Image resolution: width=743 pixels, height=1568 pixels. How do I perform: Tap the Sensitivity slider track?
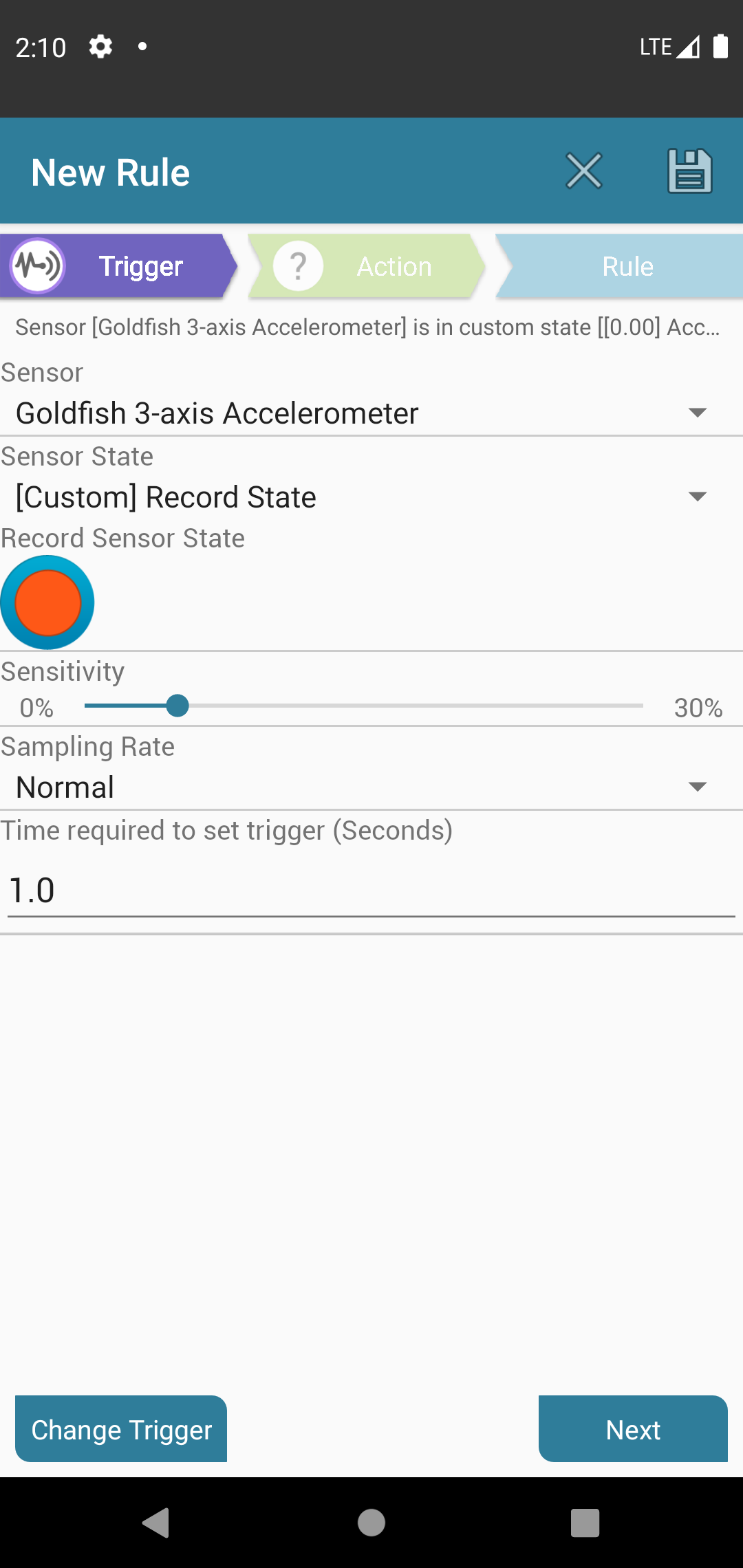tap(364, 706)
